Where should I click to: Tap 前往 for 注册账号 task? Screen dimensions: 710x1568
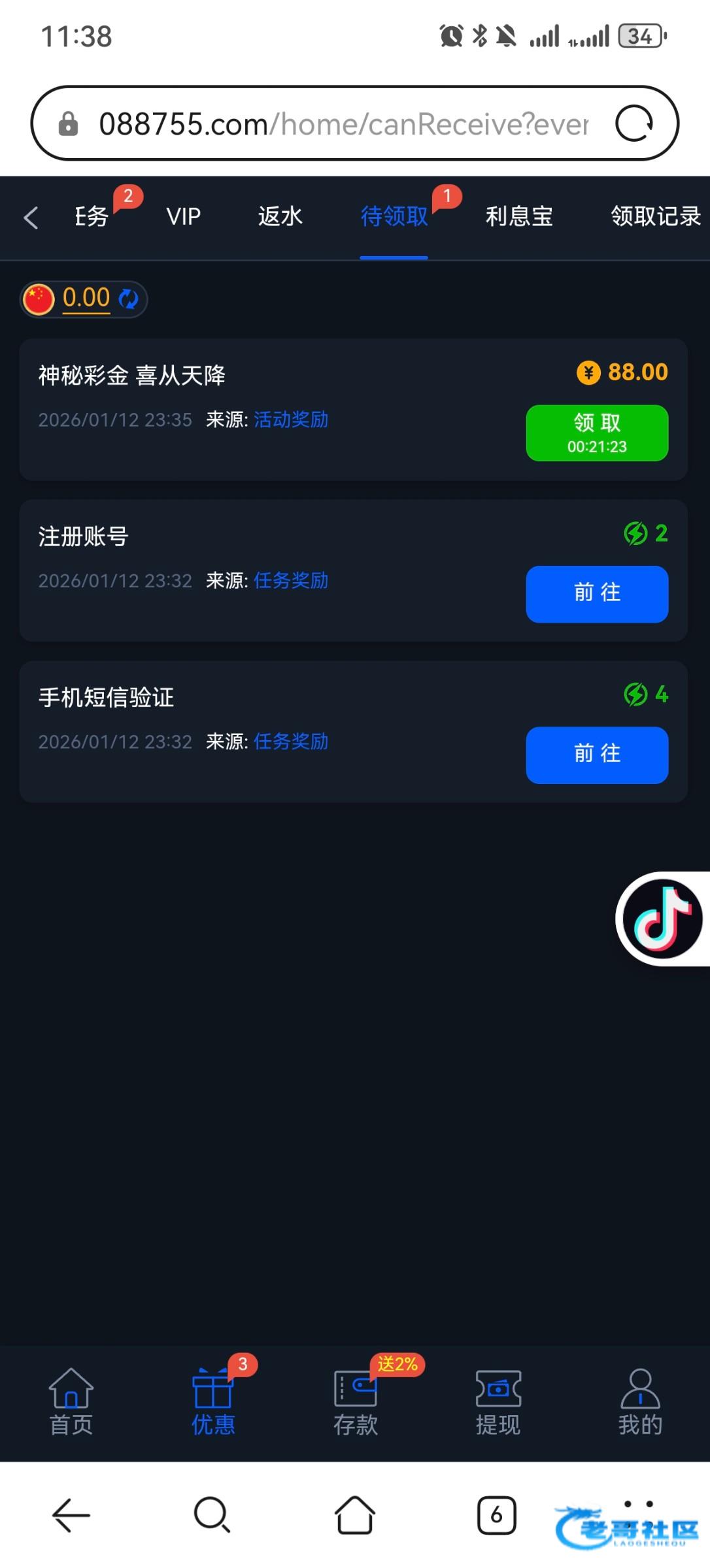[x=596, y=593]
